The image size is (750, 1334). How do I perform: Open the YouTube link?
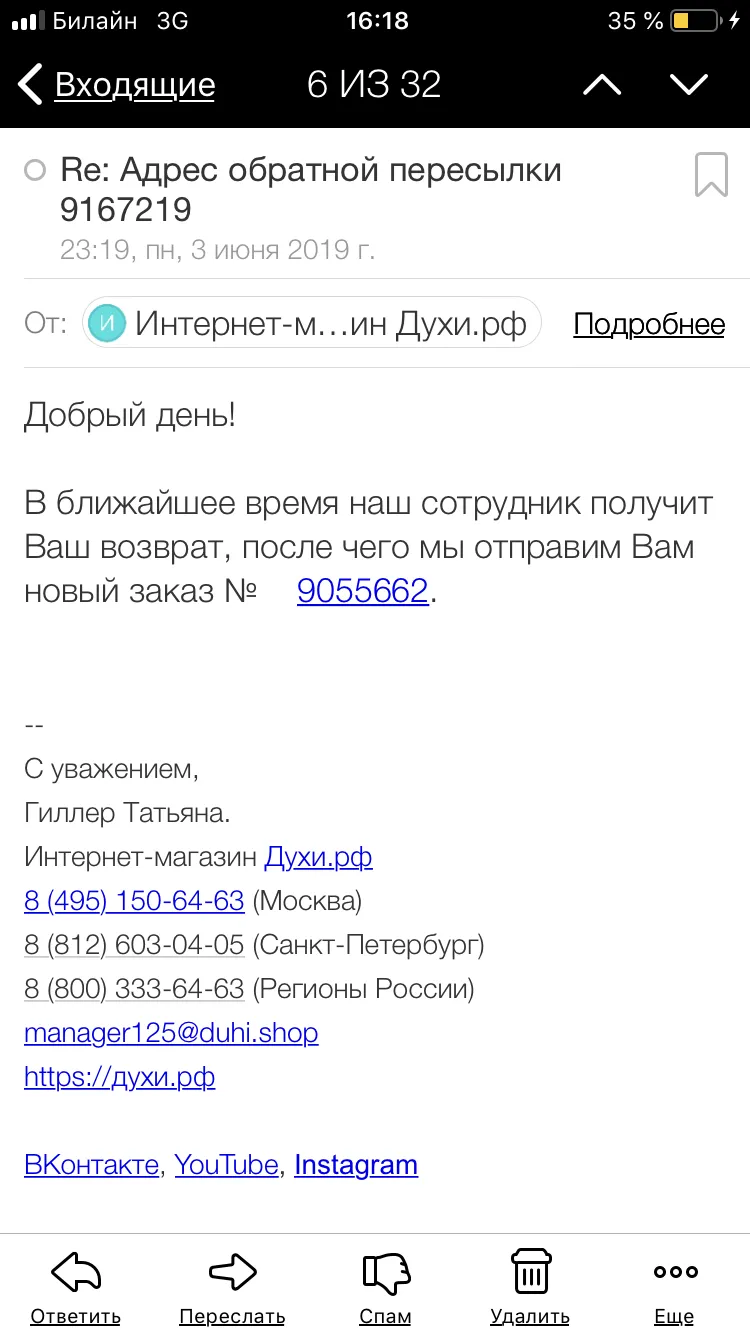(227, 1165)
